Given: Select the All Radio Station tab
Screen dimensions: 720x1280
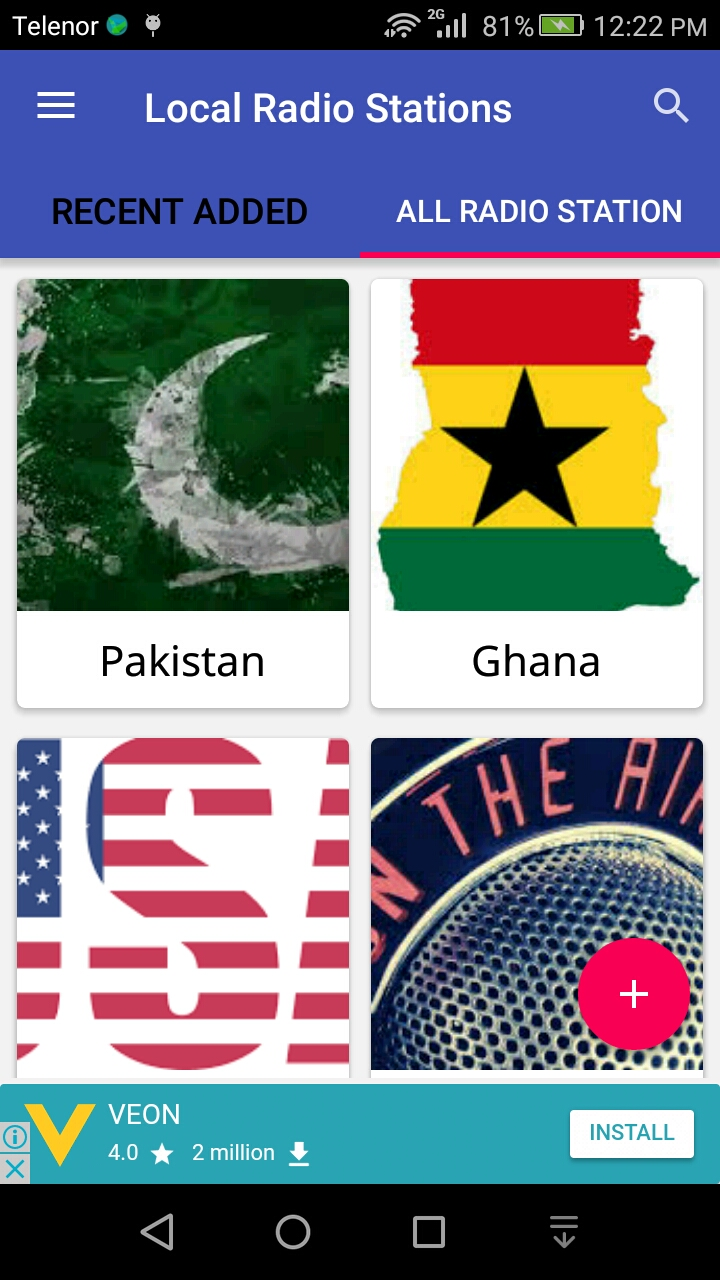Looking at the screenshot, I should [x=539, y=212].
